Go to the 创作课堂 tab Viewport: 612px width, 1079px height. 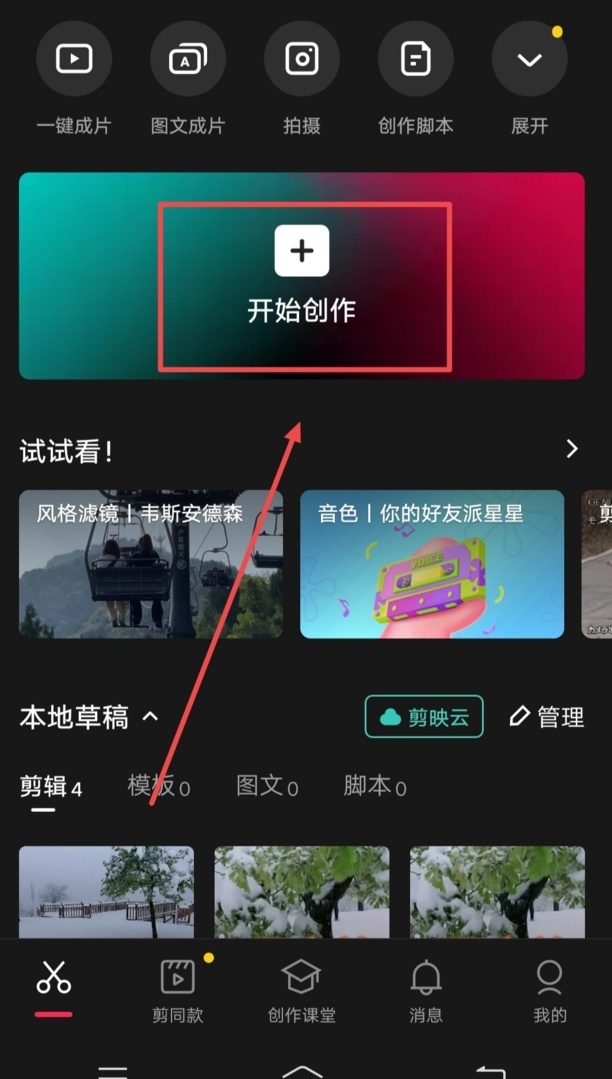click(x=302, y=990)
